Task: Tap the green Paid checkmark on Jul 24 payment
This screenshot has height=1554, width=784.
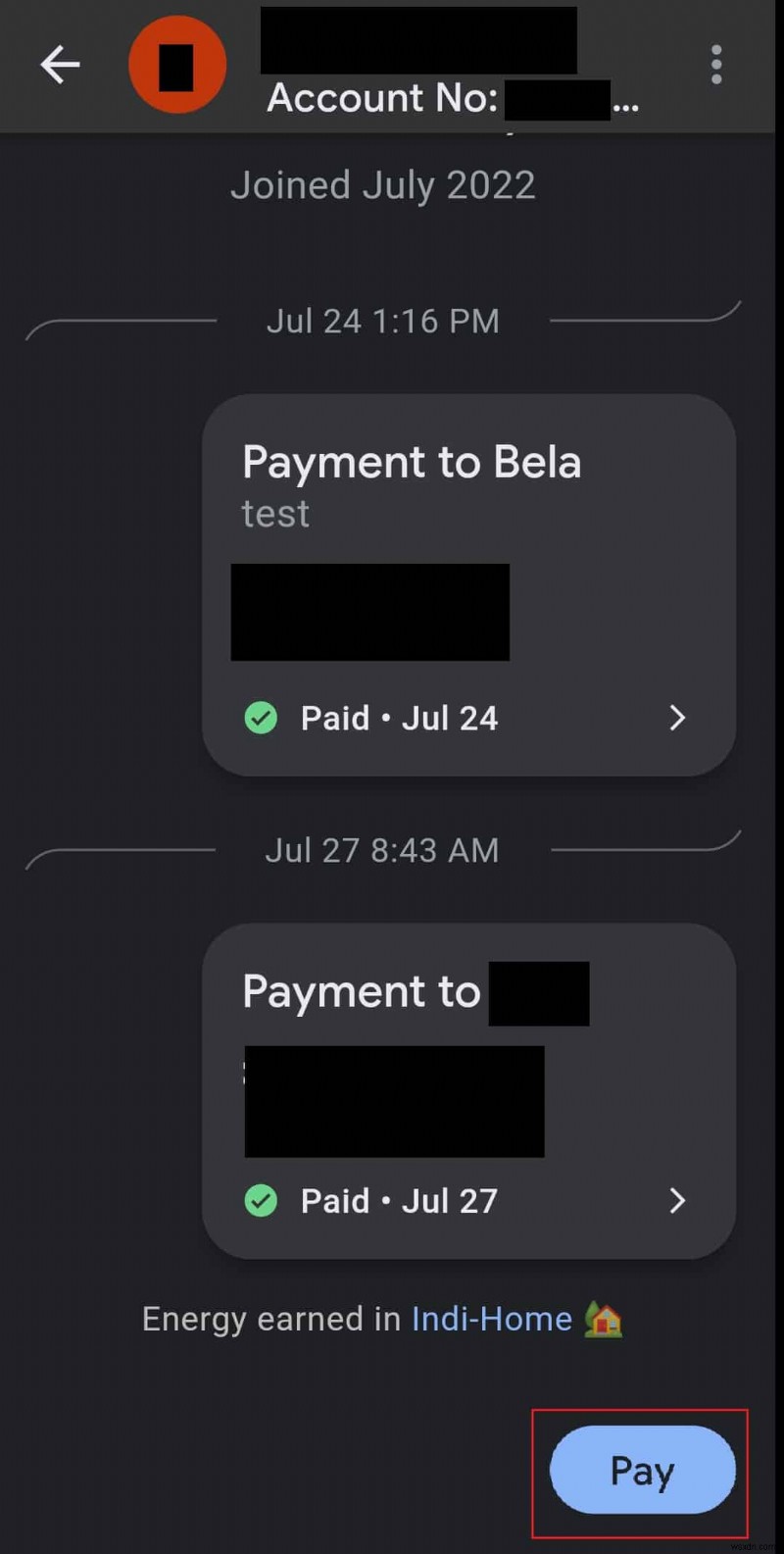Action: point(261,718)
